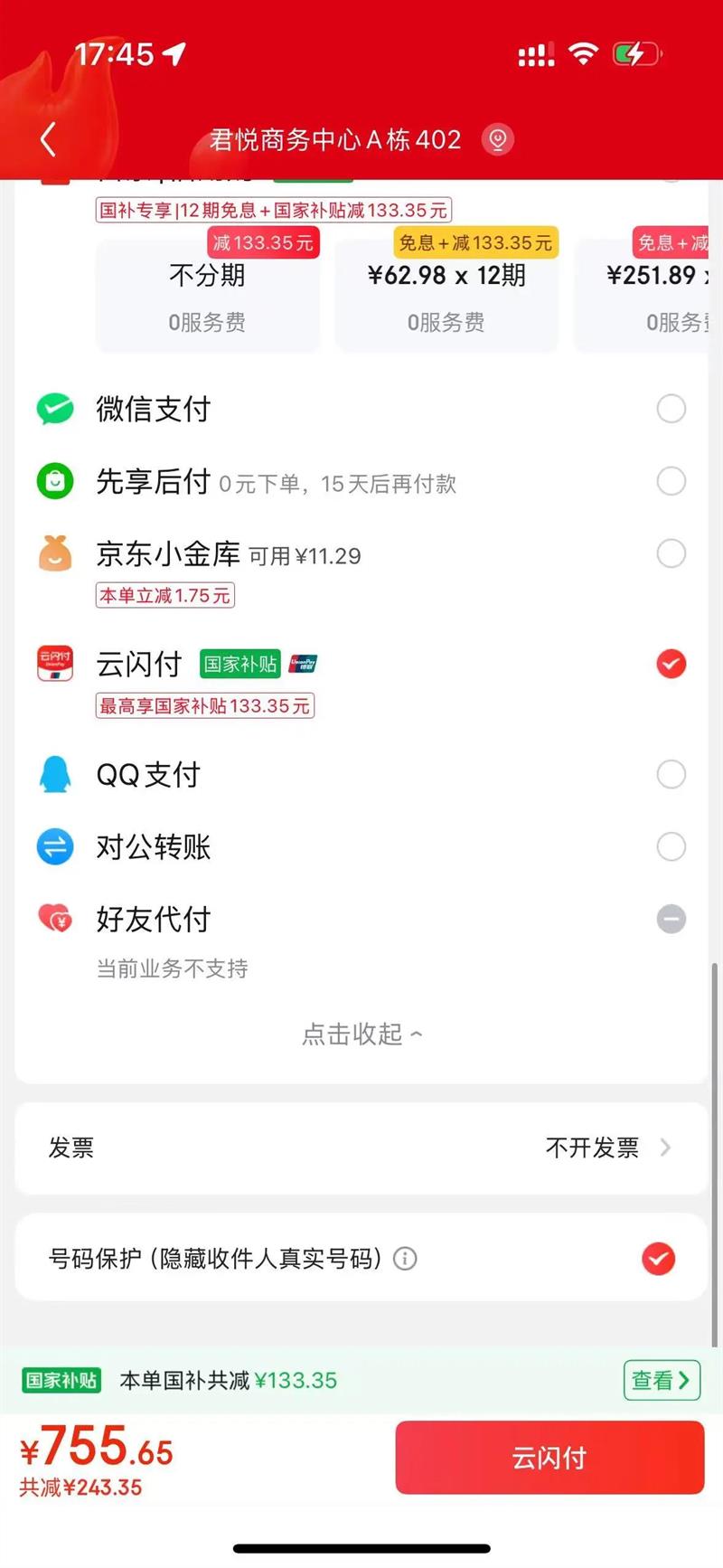
Task: Show info about 号码保护
Action: pyautogui.click(x=405, y=1258)
